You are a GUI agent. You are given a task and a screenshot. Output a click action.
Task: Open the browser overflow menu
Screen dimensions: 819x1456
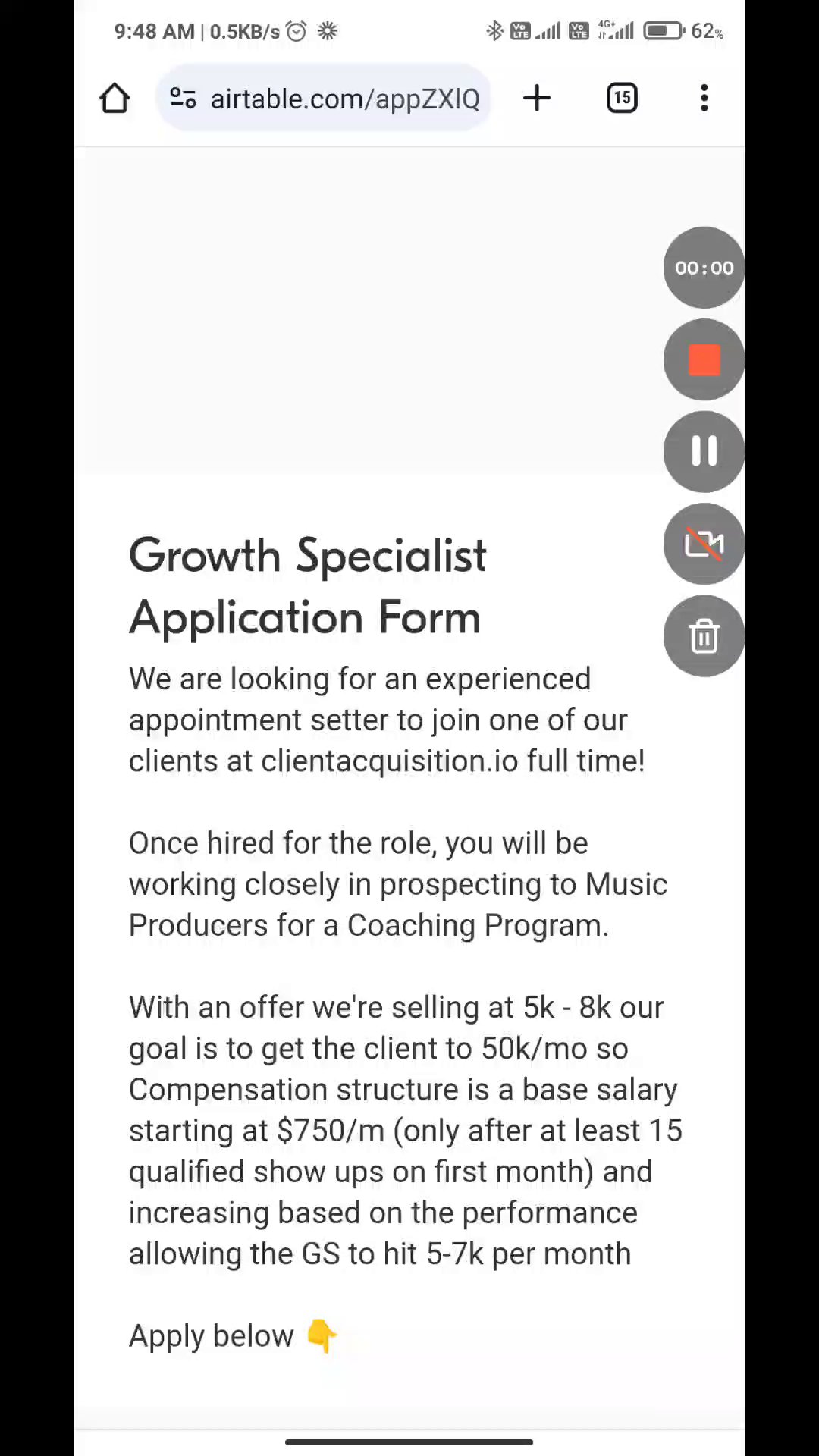[704, 99]
